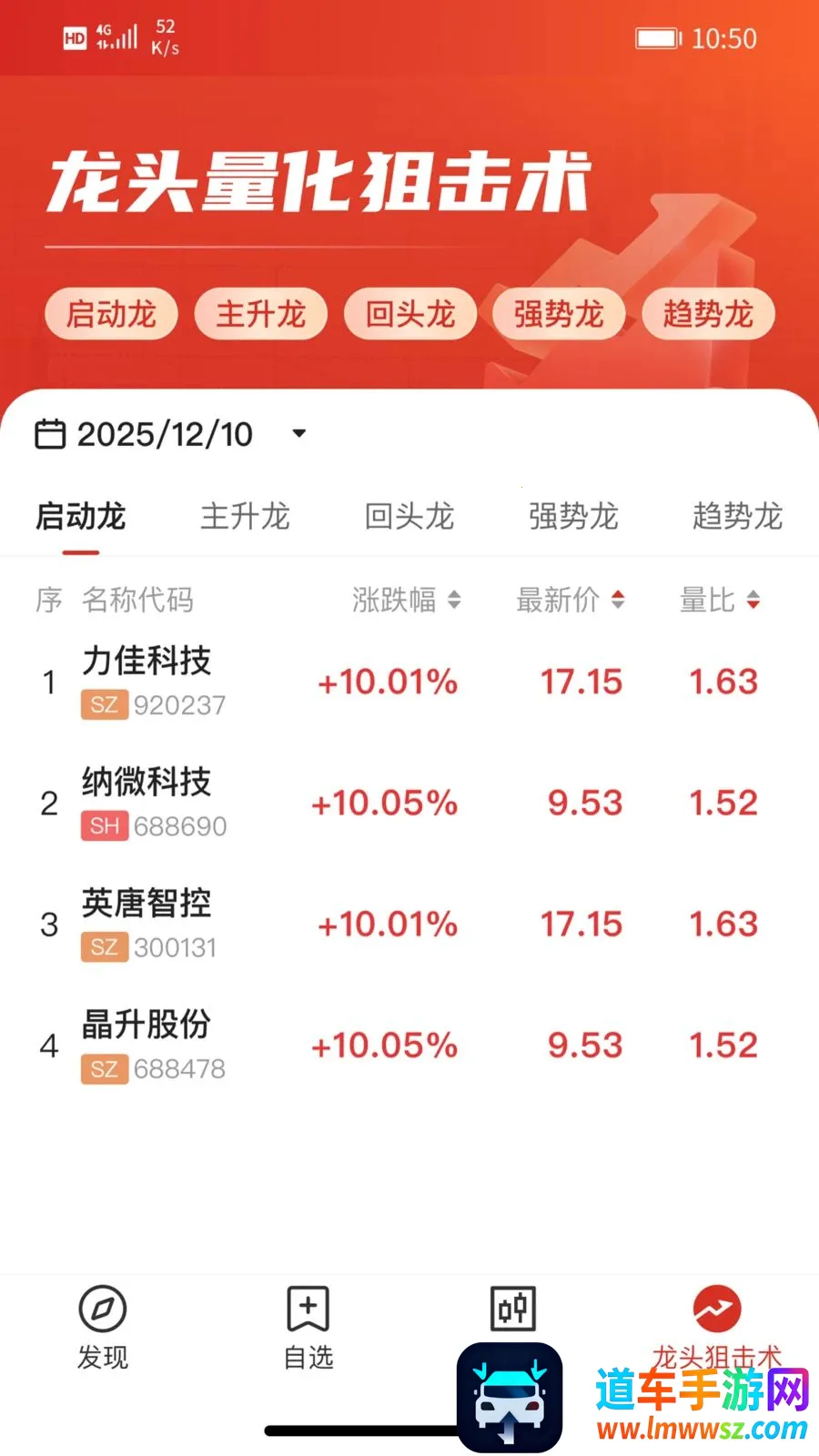Open the 2025/12/10 date dropdown
819x1456 pixels.
pos(171,434)
